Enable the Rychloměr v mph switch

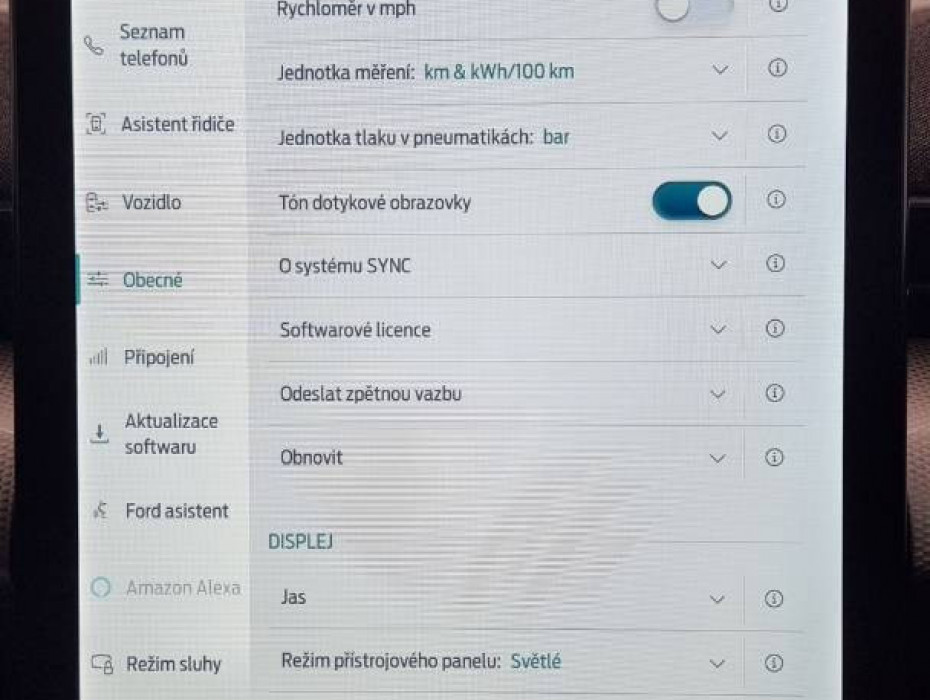click(692, 10)
